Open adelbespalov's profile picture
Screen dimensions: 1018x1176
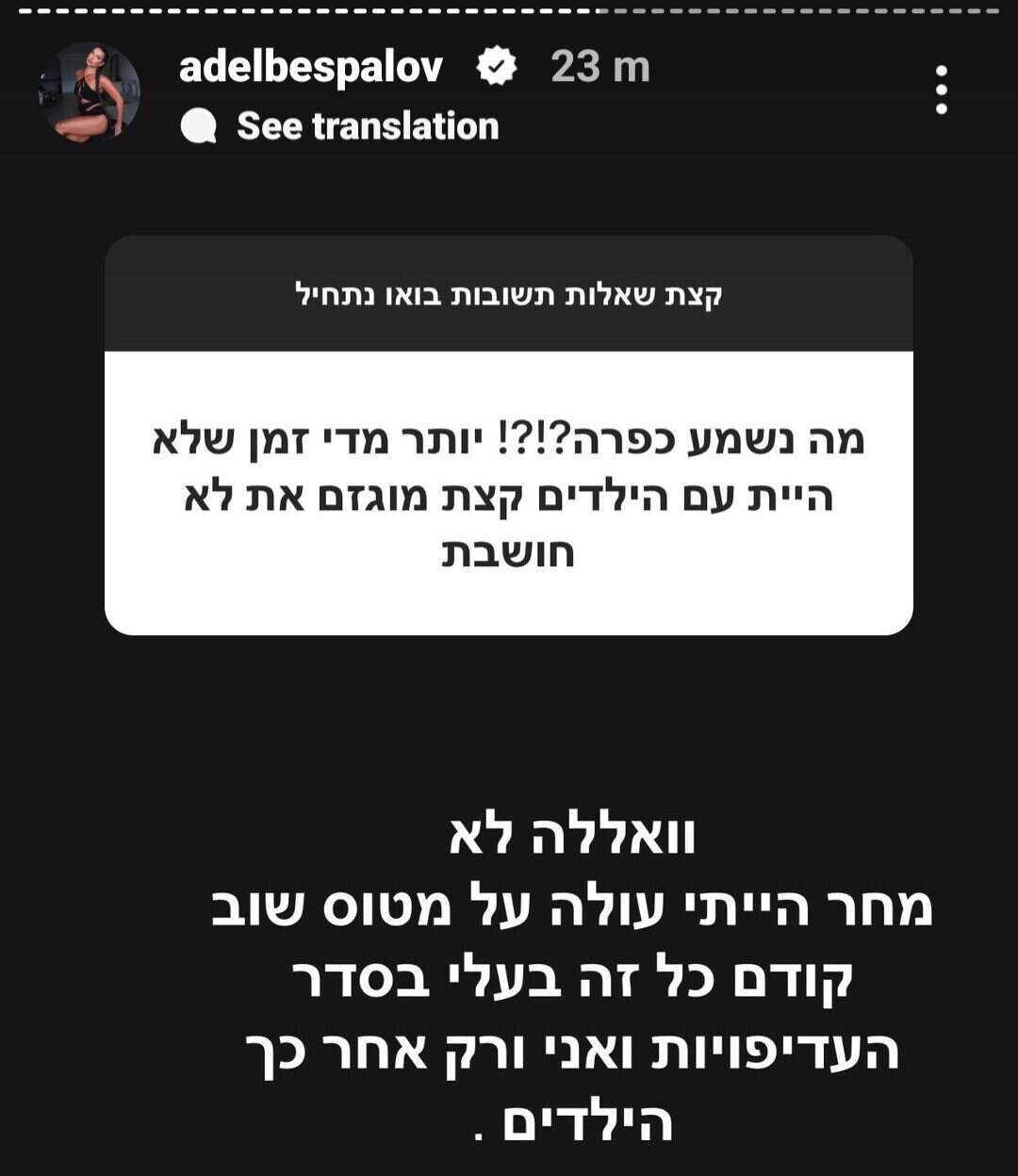pos(89,92)
